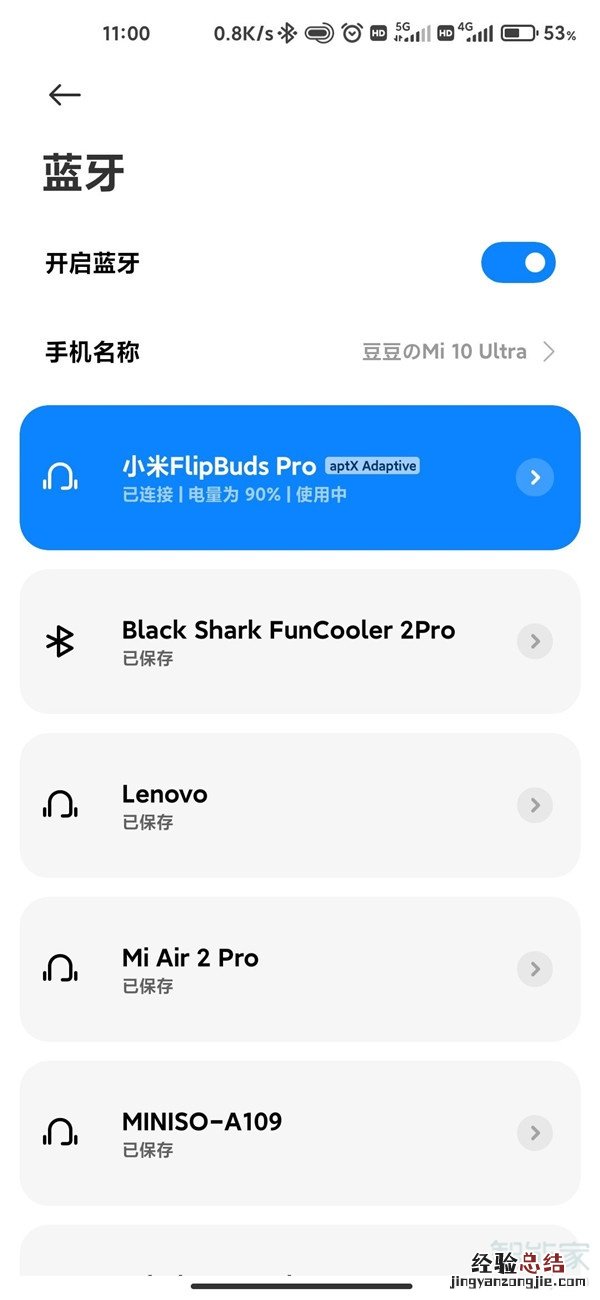Go back using the arrow icon

pos(65,95)
